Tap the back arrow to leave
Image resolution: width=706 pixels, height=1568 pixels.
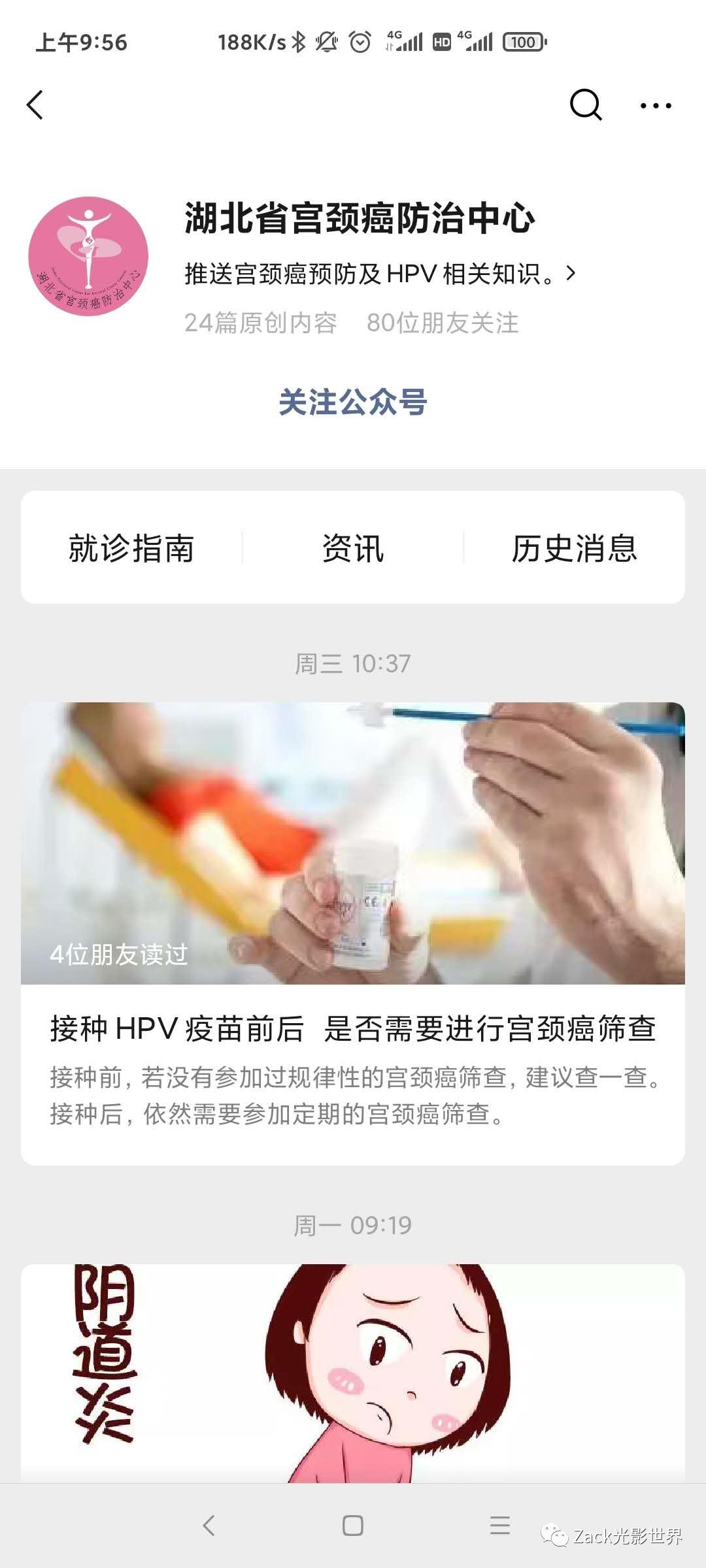(x=36, y=105)
